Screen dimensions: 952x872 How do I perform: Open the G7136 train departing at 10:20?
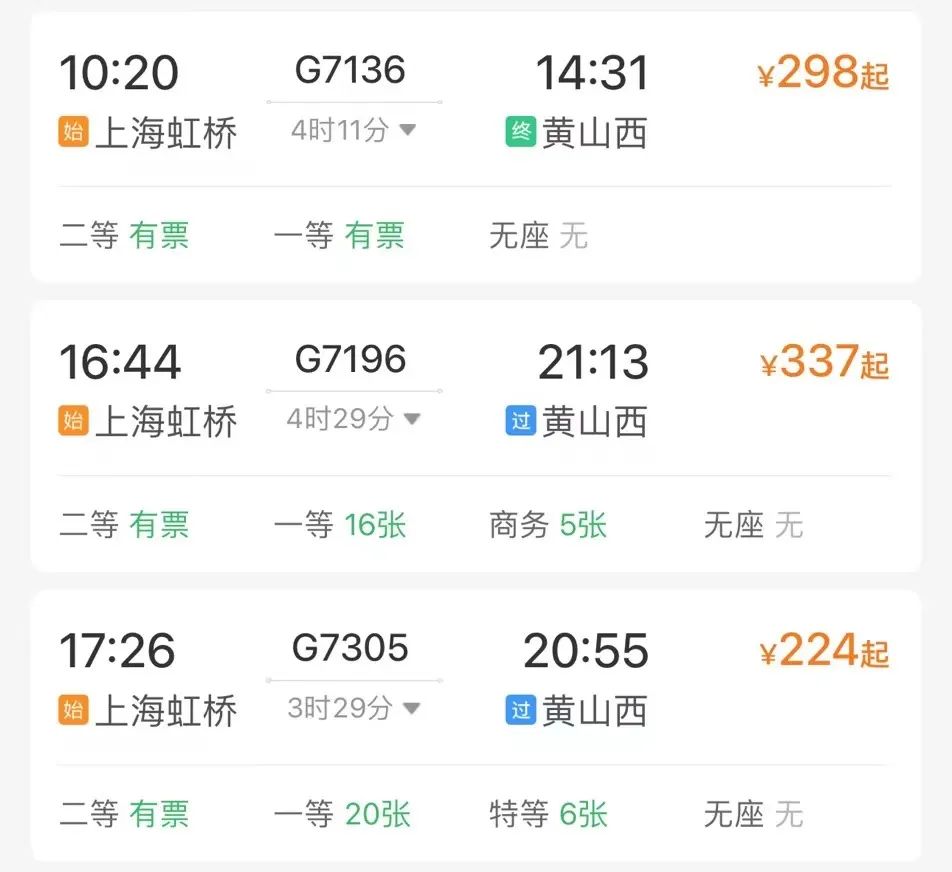pos(350,70)
